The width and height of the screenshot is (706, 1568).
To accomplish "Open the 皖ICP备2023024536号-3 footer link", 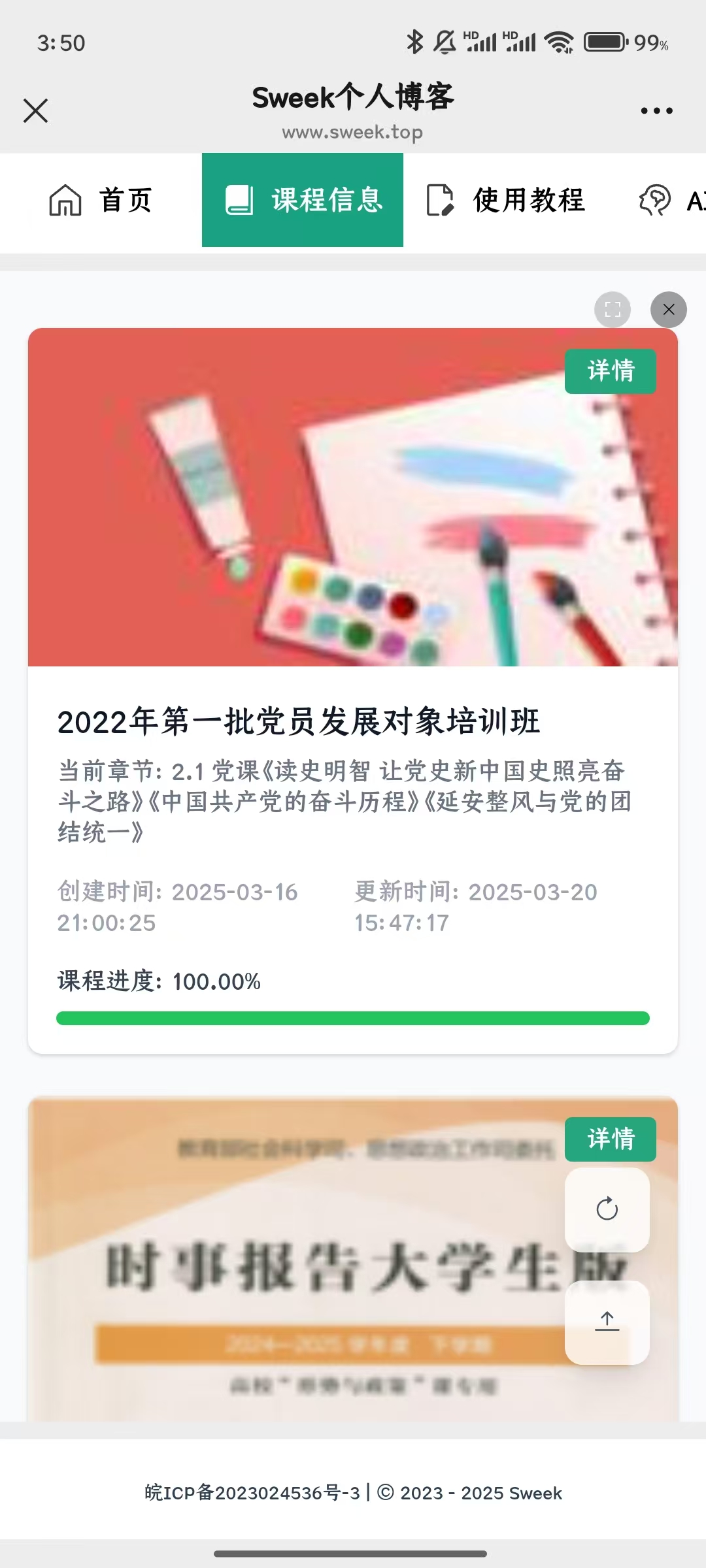I will click(x=252, y=1493).
